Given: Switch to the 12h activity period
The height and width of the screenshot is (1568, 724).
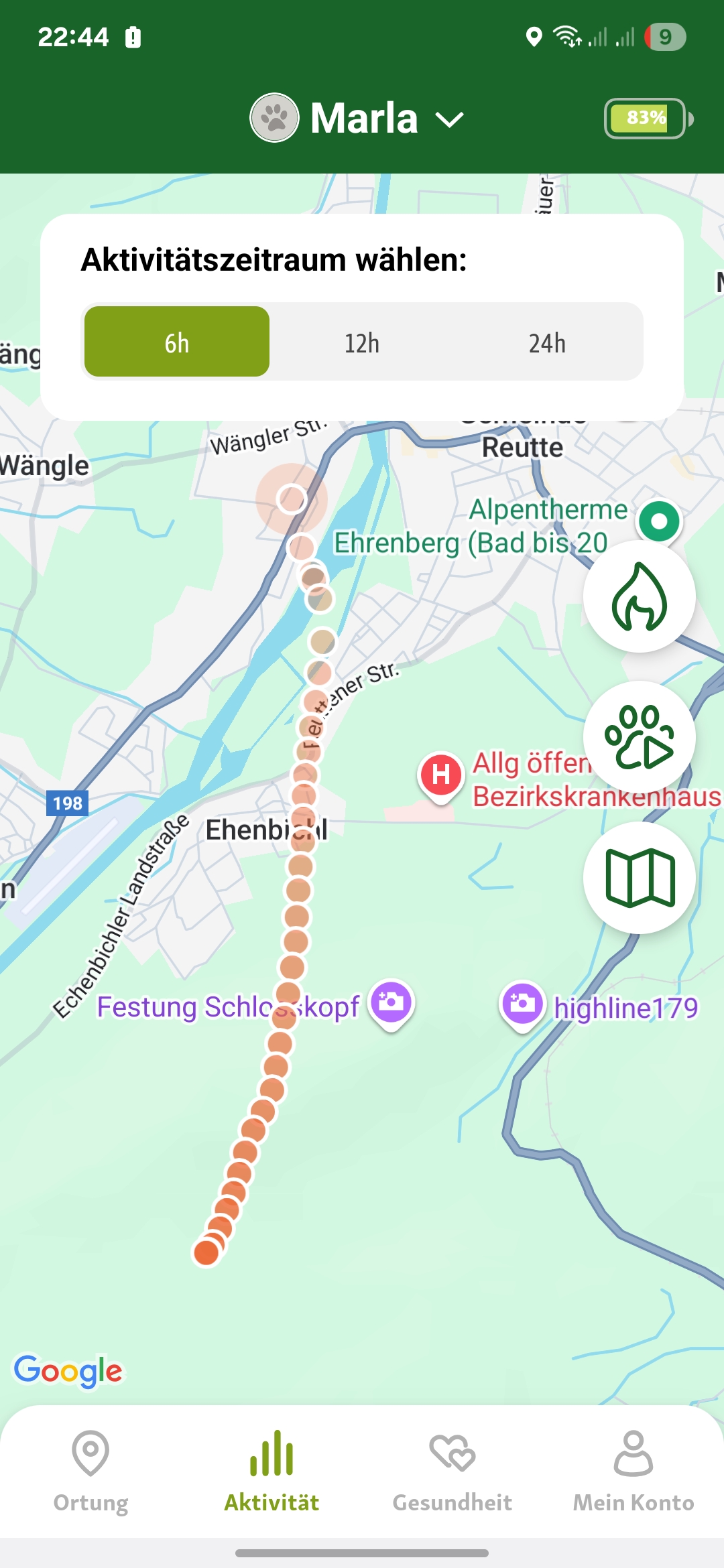Looking at the screenshot, I should click(x=362, y=342).
